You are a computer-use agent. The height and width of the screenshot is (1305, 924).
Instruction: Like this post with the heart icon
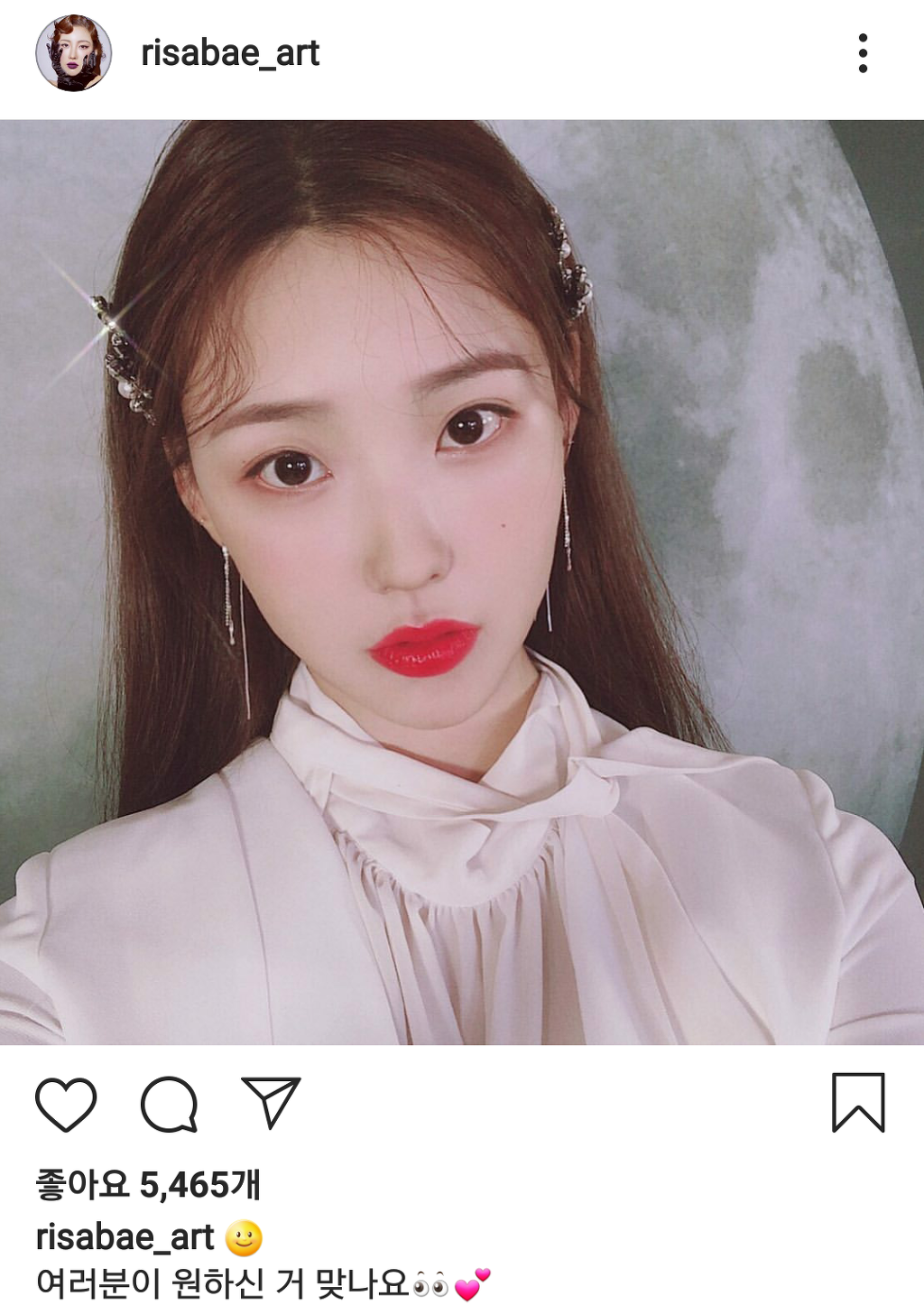click(x=66, y=1104)
